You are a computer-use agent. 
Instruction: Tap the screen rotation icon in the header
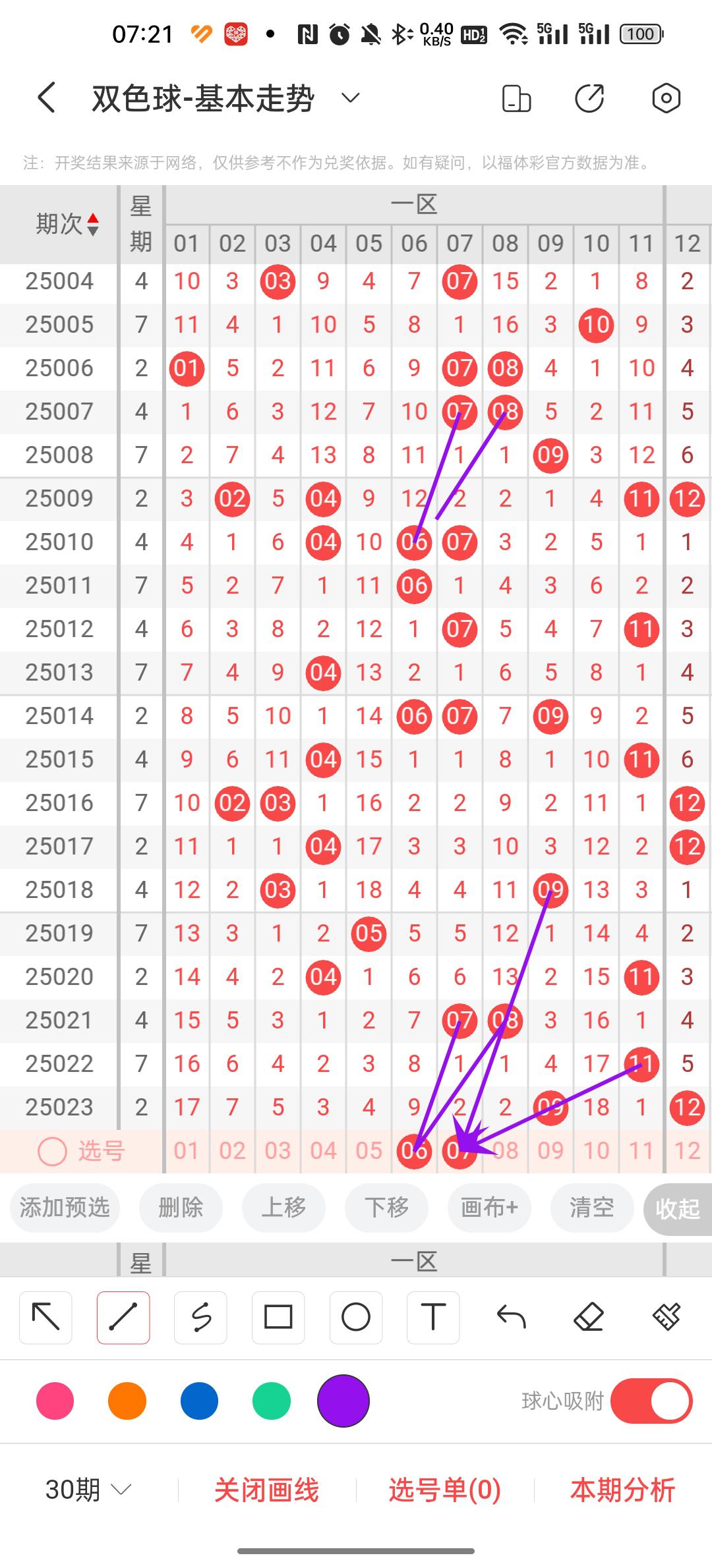[x=516, y=99]
